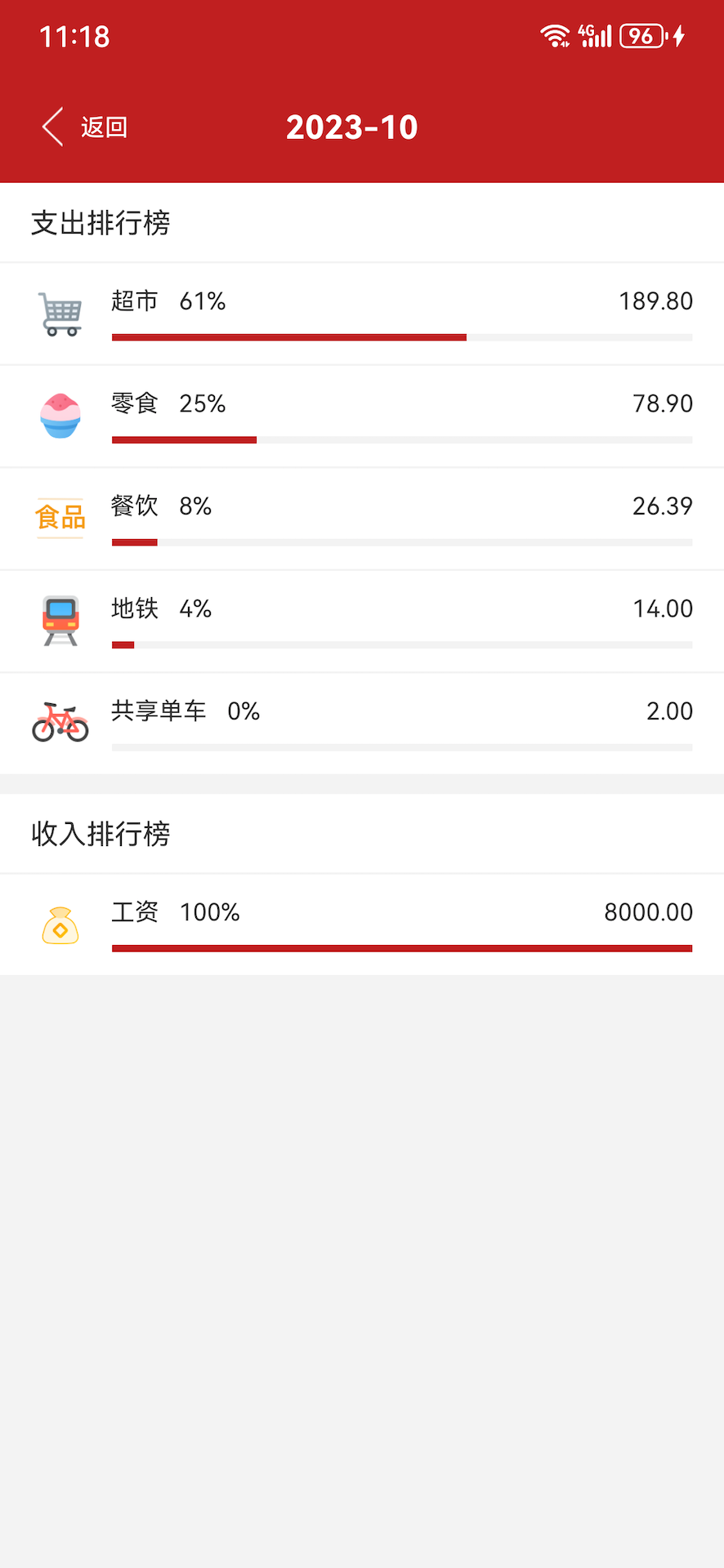The width and height of the screenshot is (724, 1568).
Task: Click the 返回 back button
Action: click(103, 127)
